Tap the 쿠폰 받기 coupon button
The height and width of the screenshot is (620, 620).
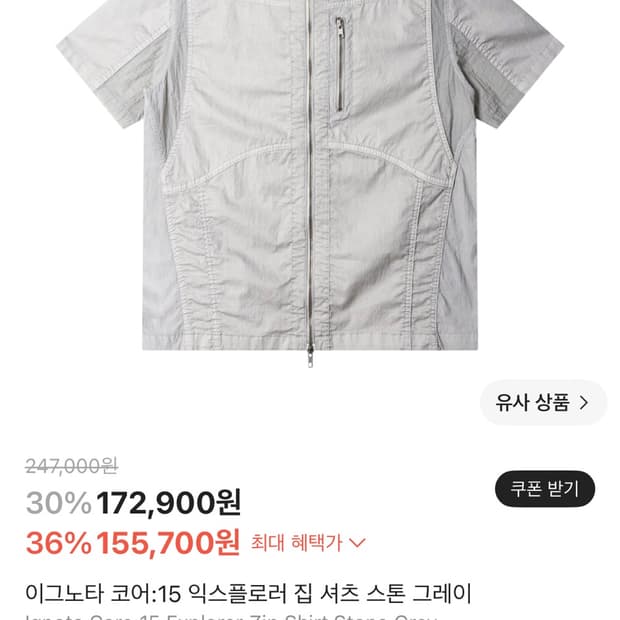[x=544, y=489]
